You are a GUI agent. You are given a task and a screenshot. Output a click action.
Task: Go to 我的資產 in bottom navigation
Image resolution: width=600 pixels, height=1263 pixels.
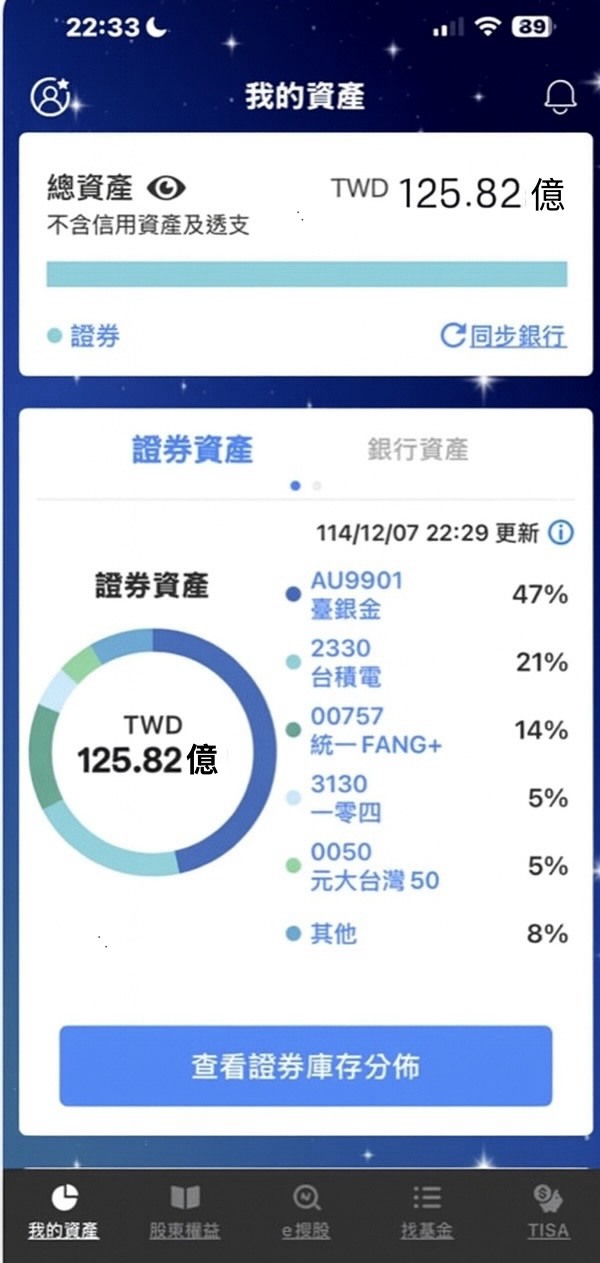pos(63,1211)
